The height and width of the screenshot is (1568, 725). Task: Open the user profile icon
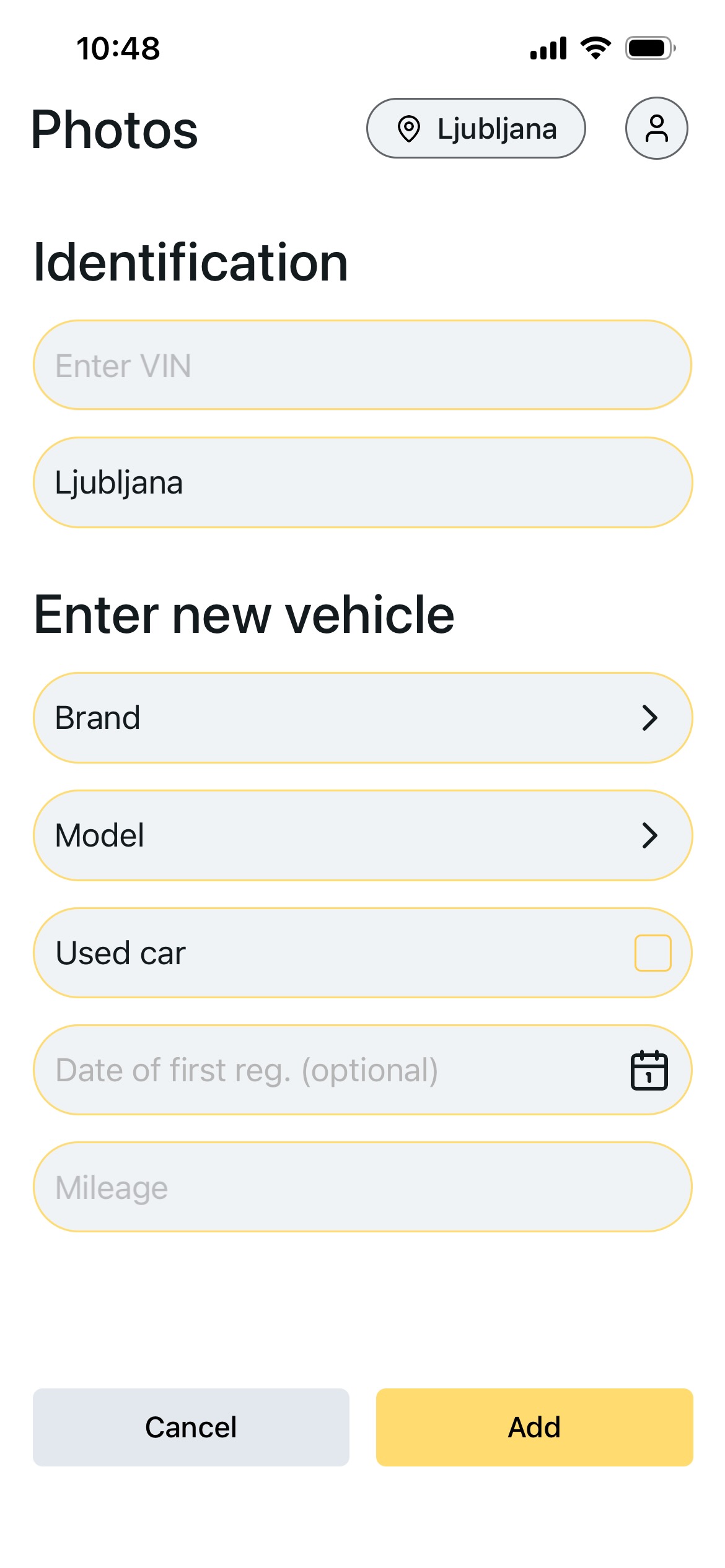656,128
